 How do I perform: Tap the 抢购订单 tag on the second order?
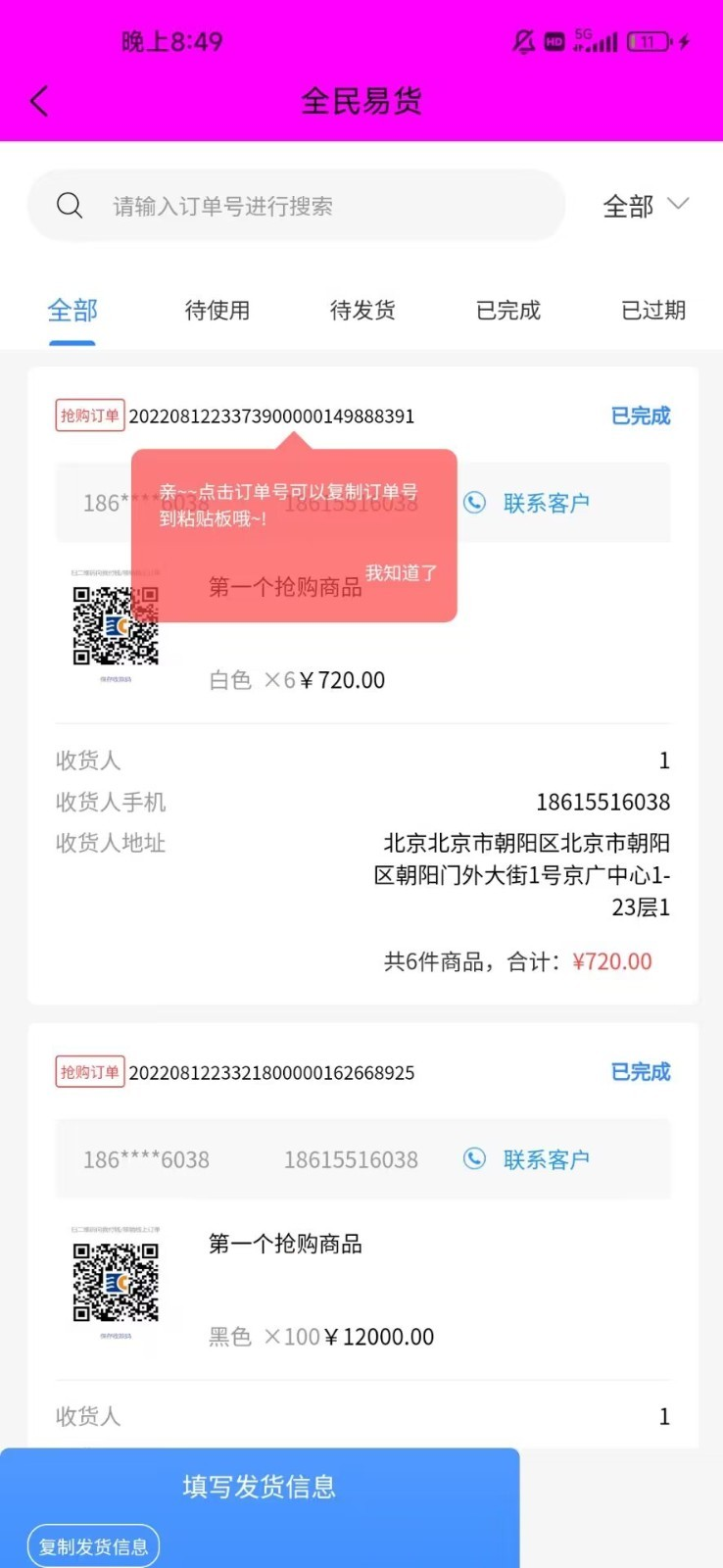coord(89,1071)
